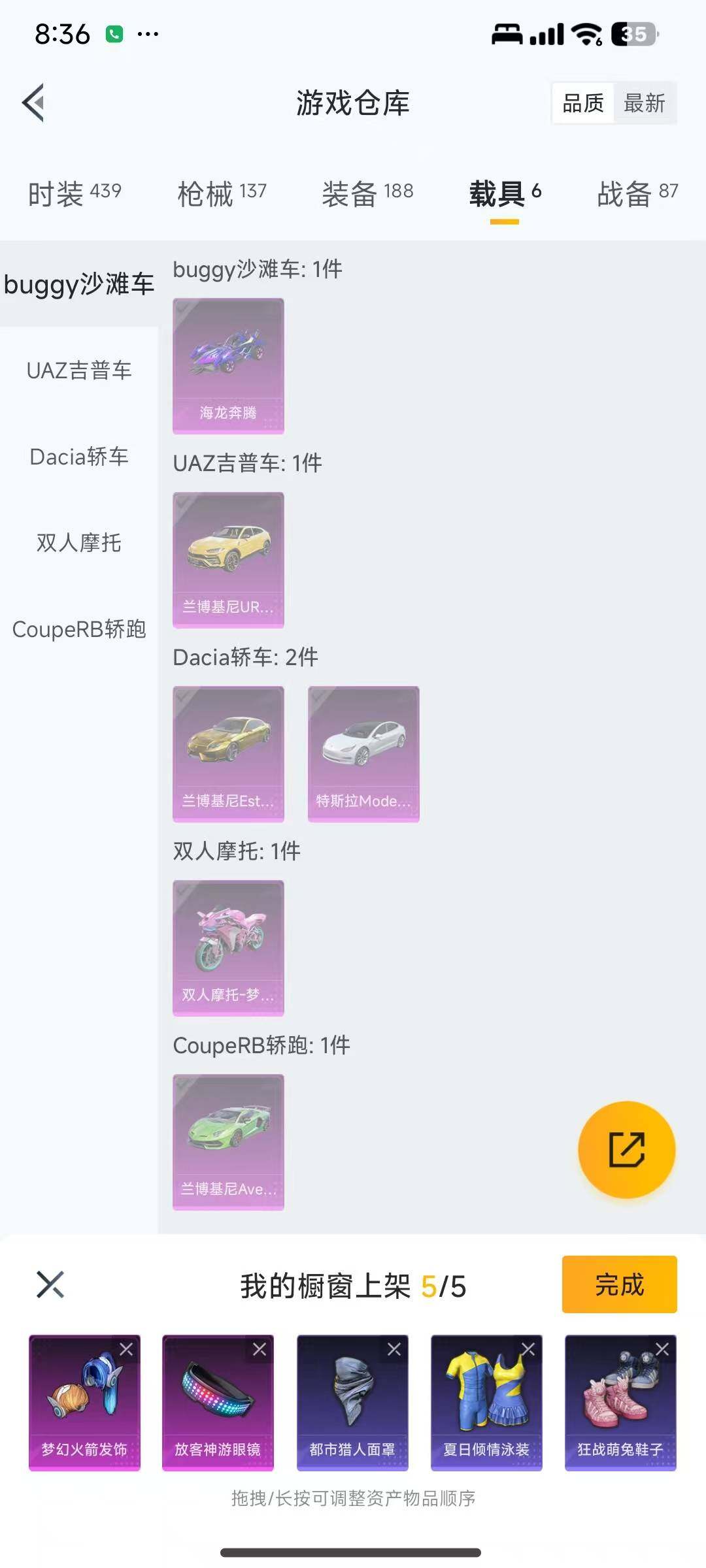Switch to the 枪械 tab

[x=222, y=193]
